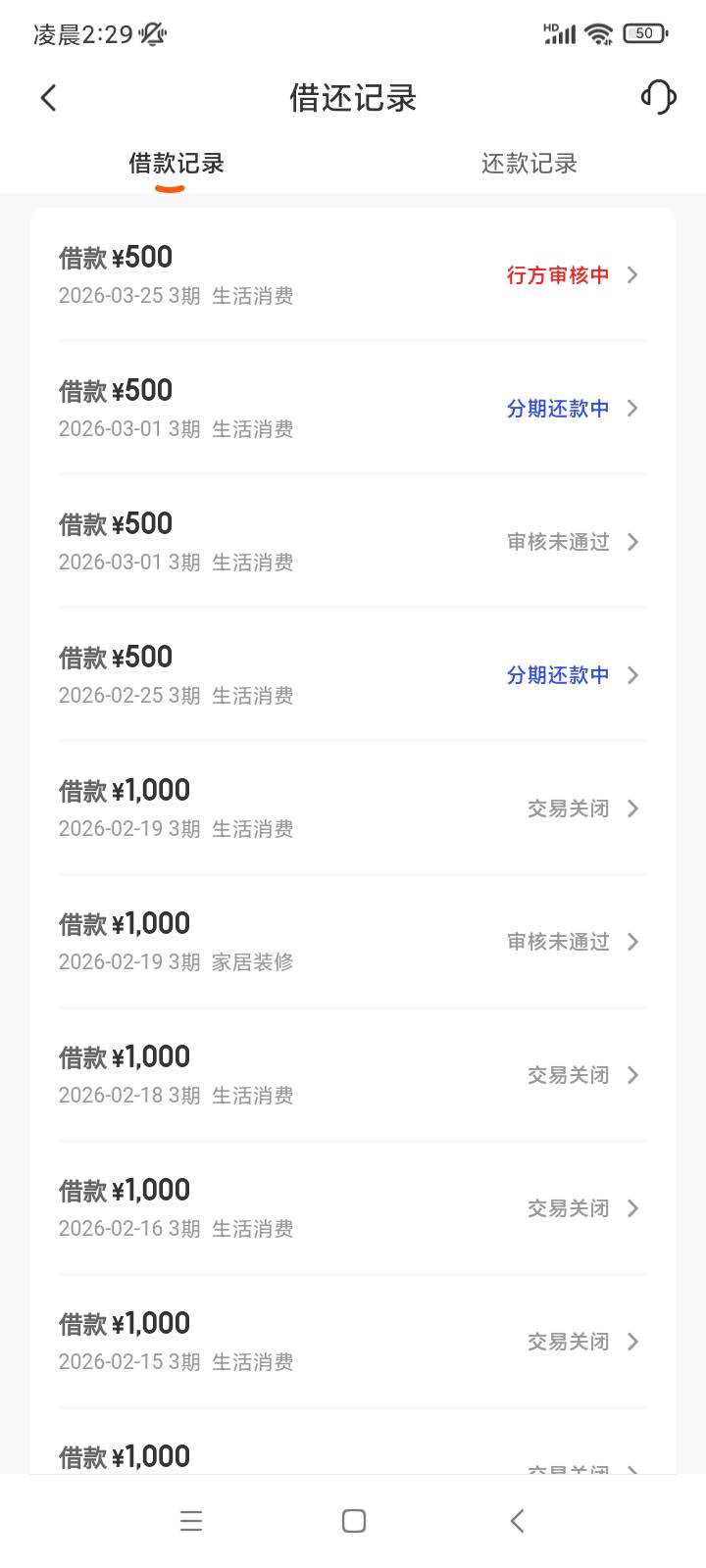Image resolution: width=706 pixels, height=1568 pixels.
Task: View the 家居装修 ¥1,000 loan record
Action: 353,941
